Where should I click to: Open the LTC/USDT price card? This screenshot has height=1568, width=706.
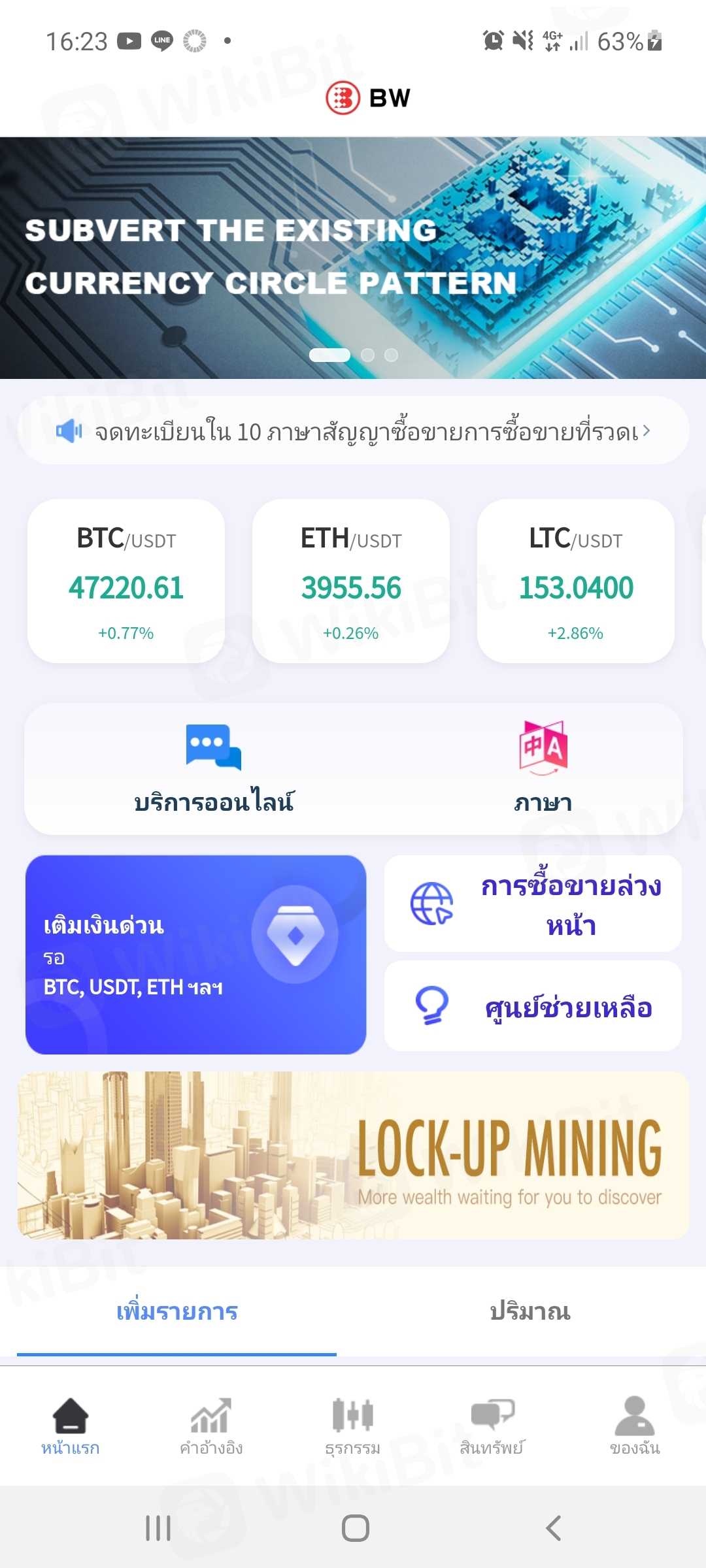pos(576,581)
